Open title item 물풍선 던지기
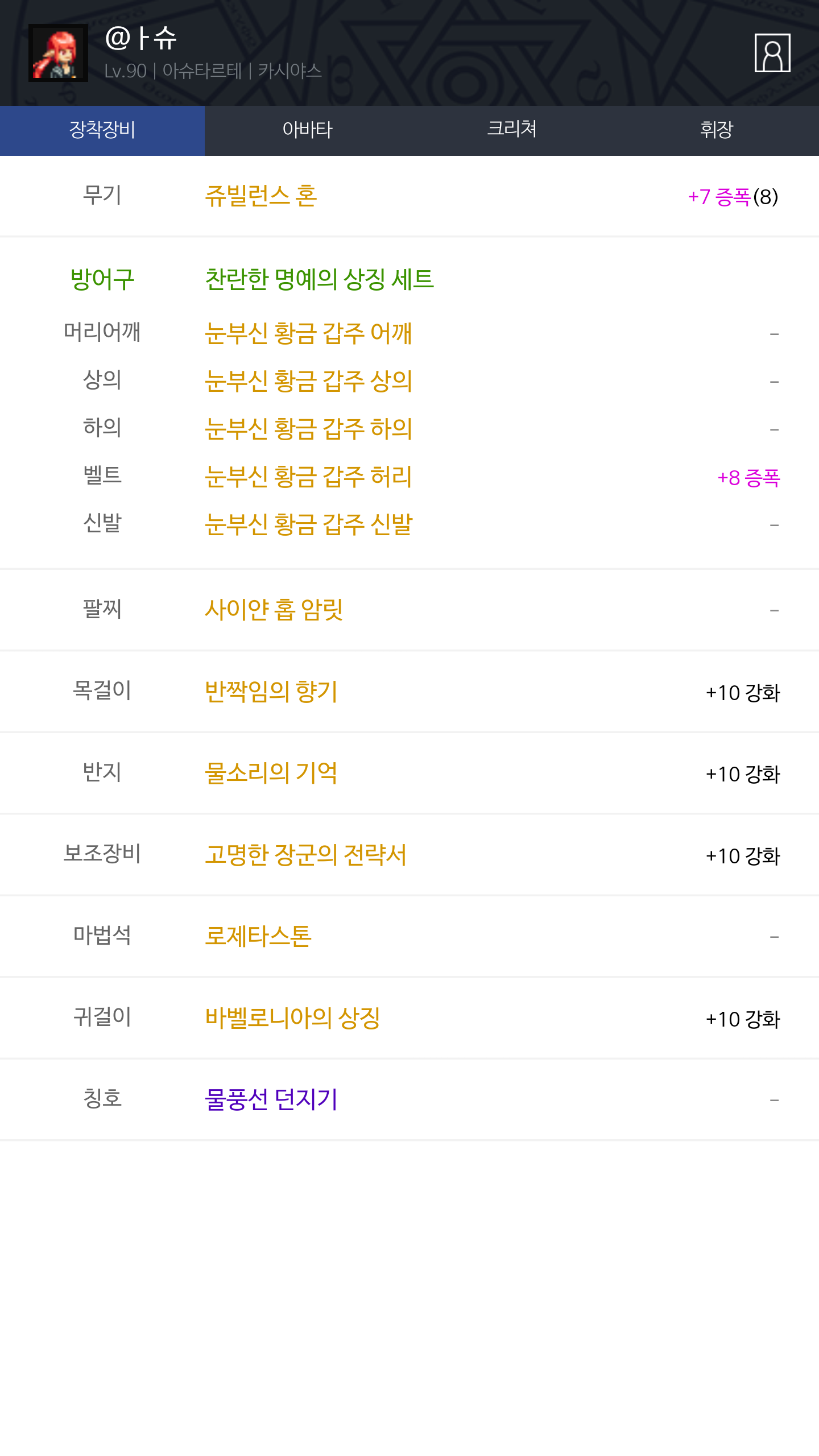 (x=271, y=1099)
